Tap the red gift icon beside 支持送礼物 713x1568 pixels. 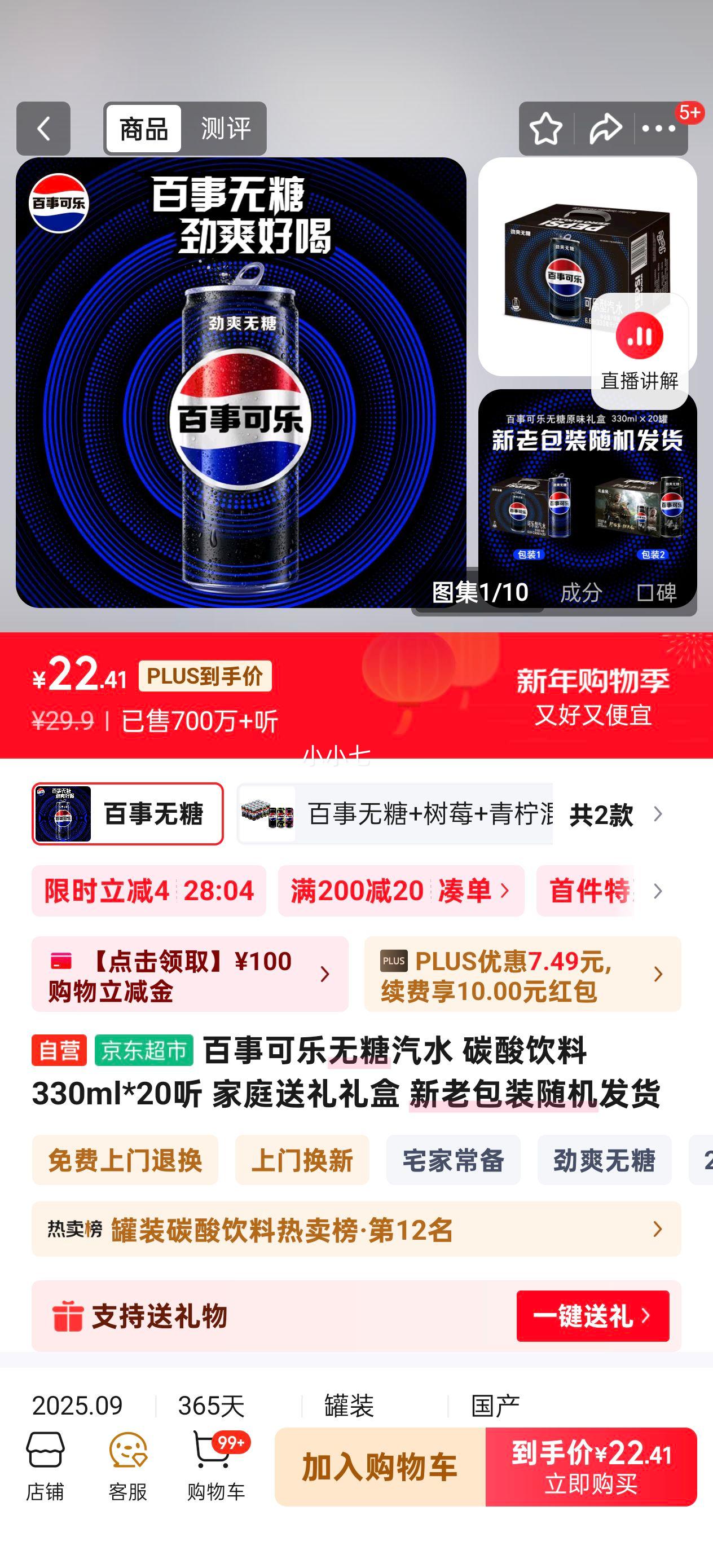coord(69,1315)
